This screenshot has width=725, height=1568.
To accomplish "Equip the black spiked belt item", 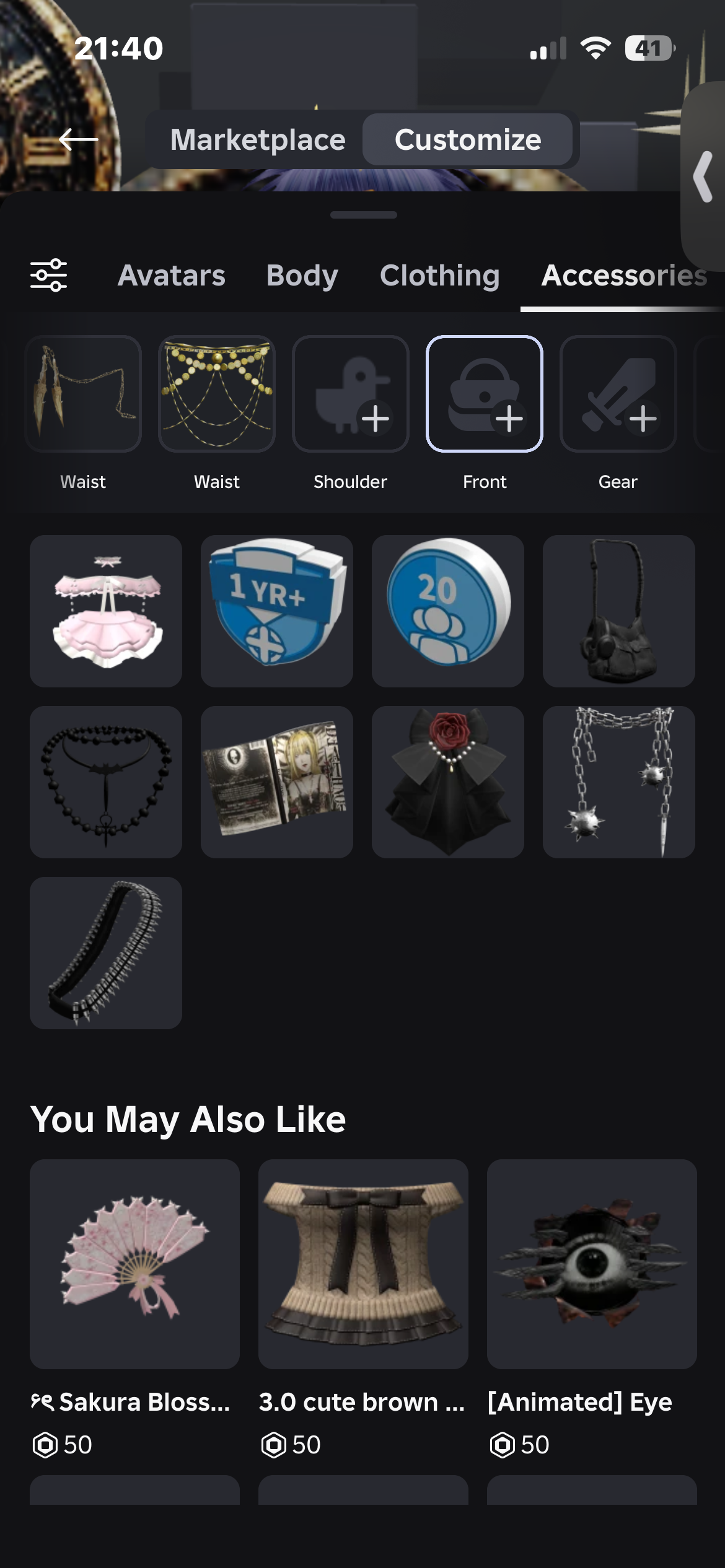I will (x=106, y=953).
